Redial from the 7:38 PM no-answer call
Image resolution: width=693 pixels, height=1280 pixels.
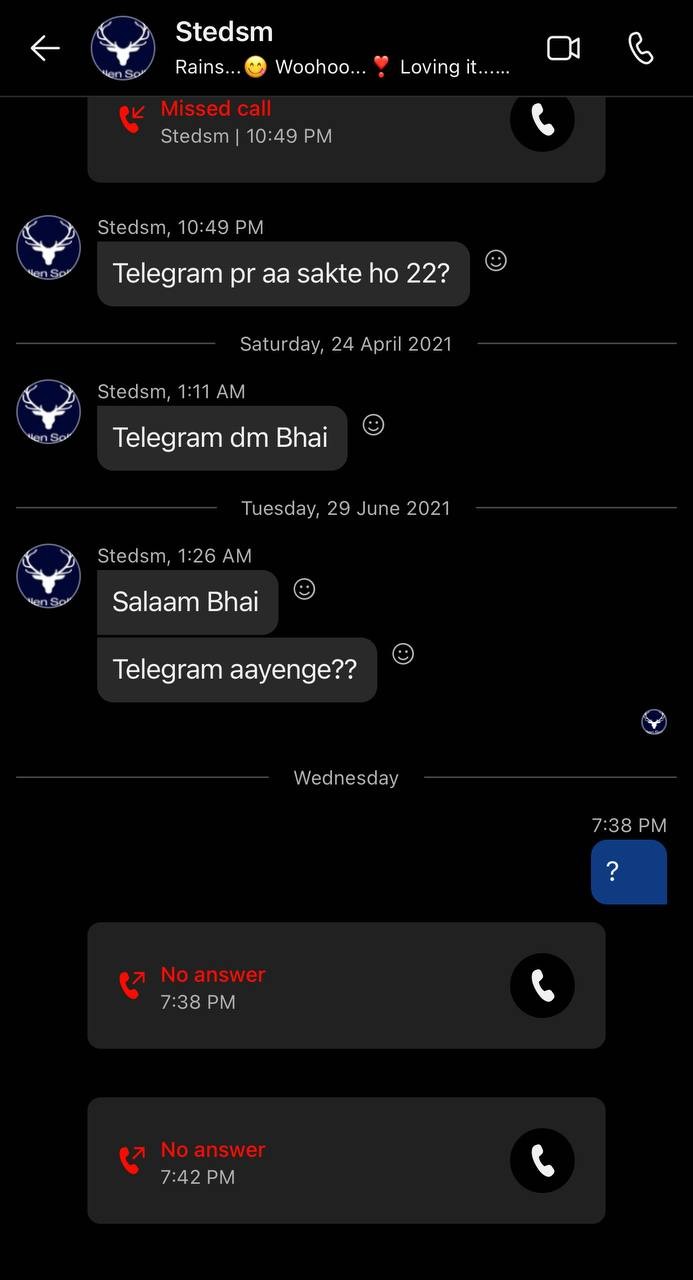(542, 986)
